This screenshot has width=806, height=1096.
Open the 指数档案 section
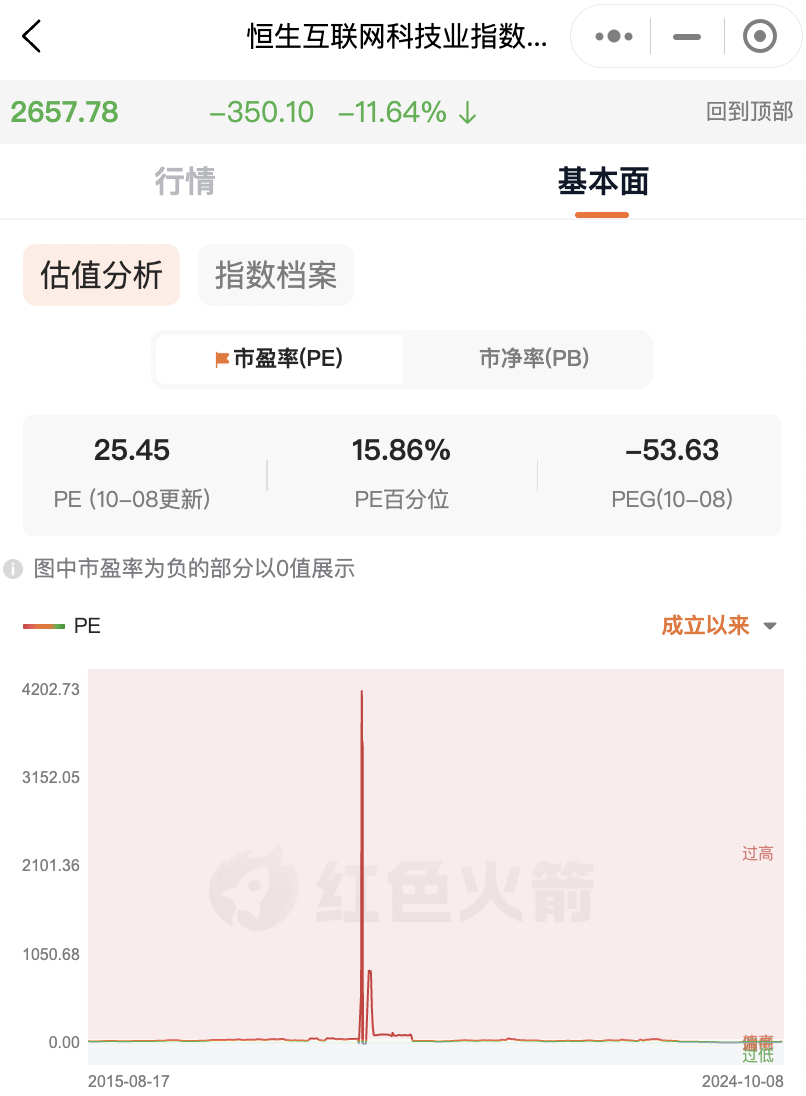[x=276, y=275]
